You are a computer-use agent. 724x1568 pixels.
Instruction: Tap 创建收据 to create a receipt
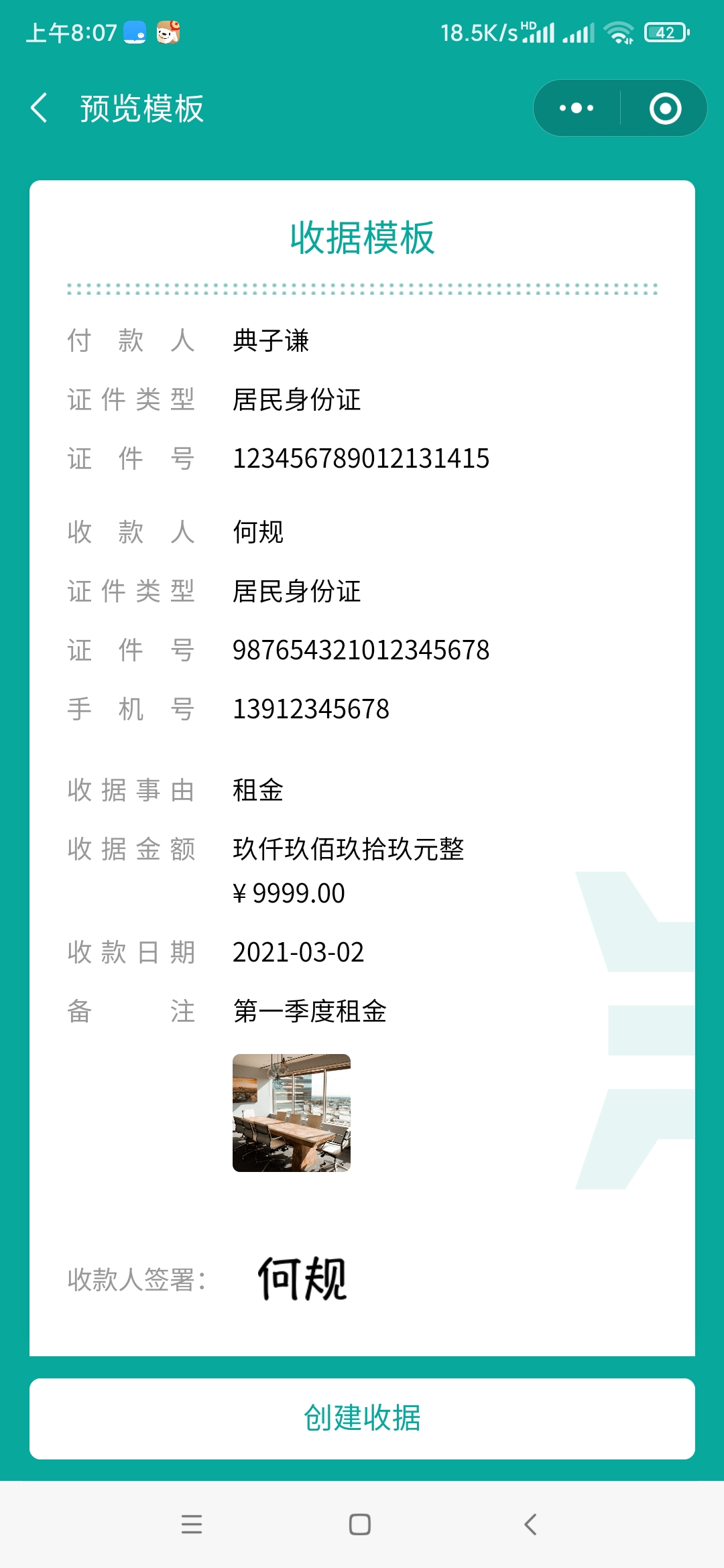pyautogui.click(x=362, y=1419)
